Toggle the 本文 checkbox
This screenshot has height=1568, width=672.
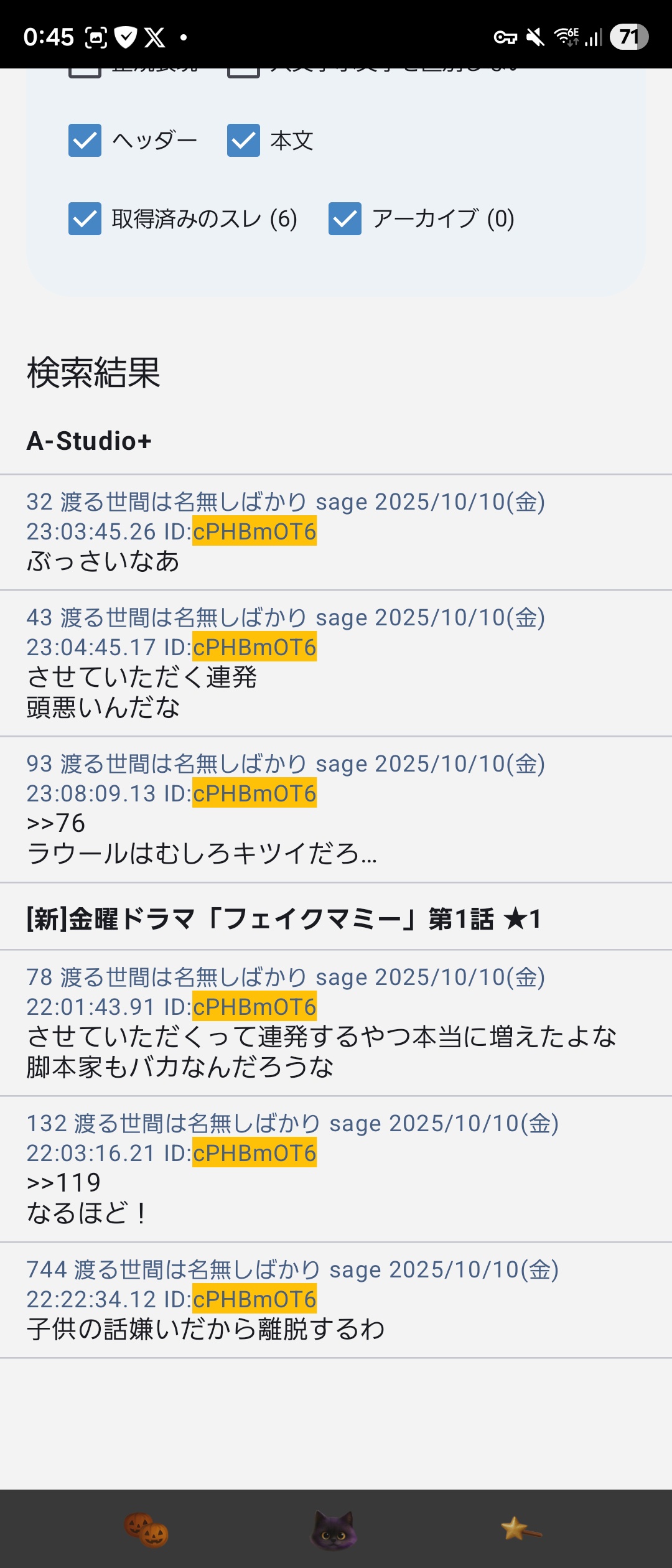tap(243, 141)
